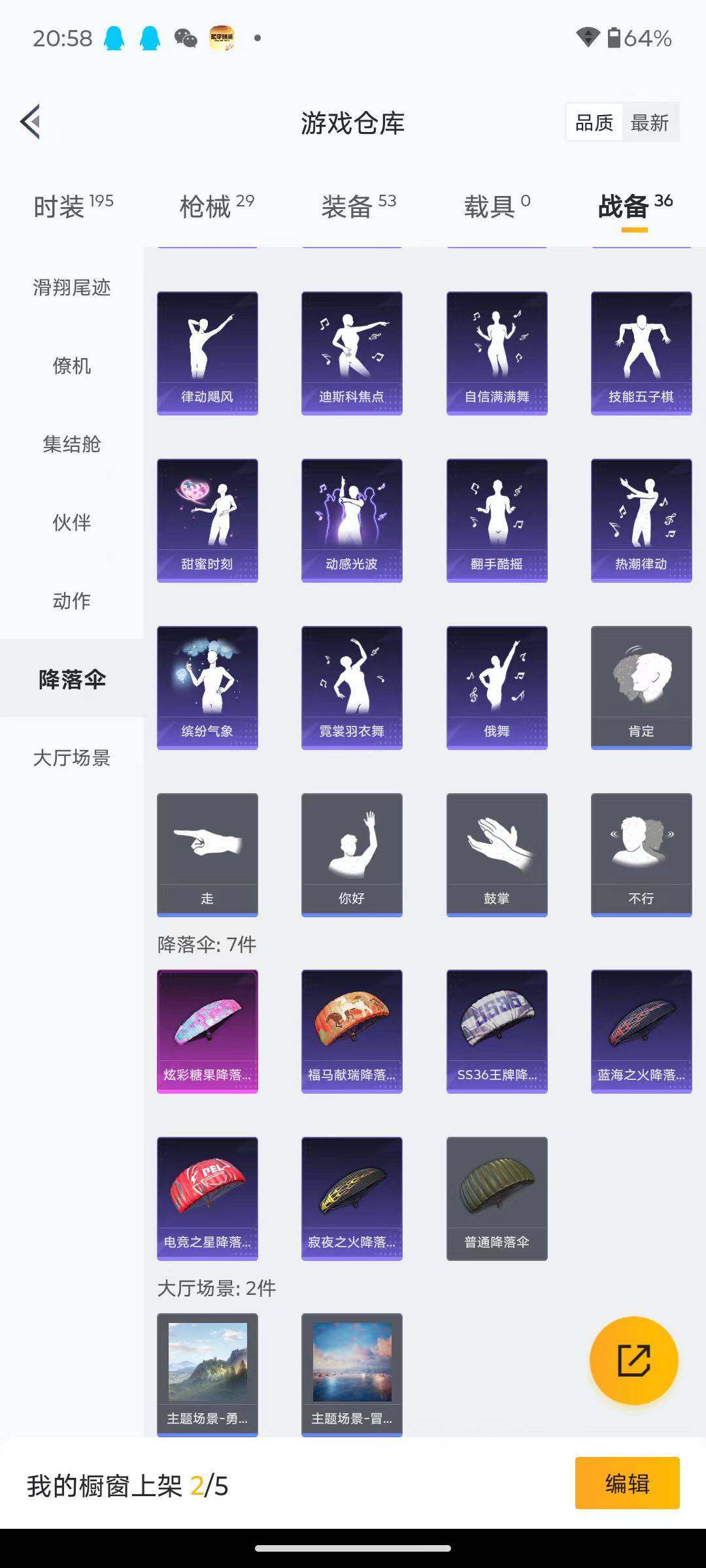
Task: Switch sorting to 最新
Action: 652,122
